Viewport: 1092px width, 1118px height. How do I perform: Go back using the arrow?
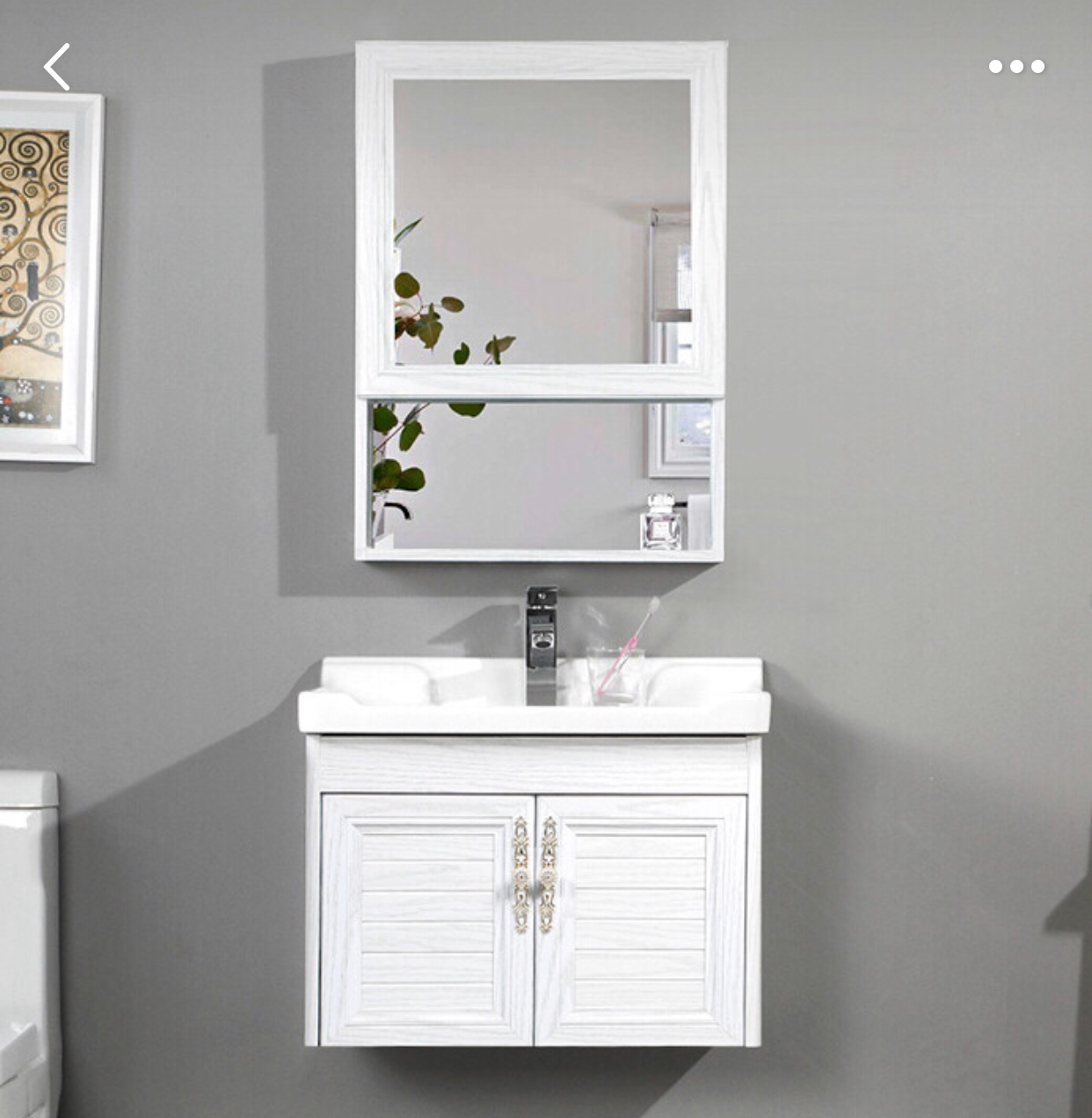(57, 67)
